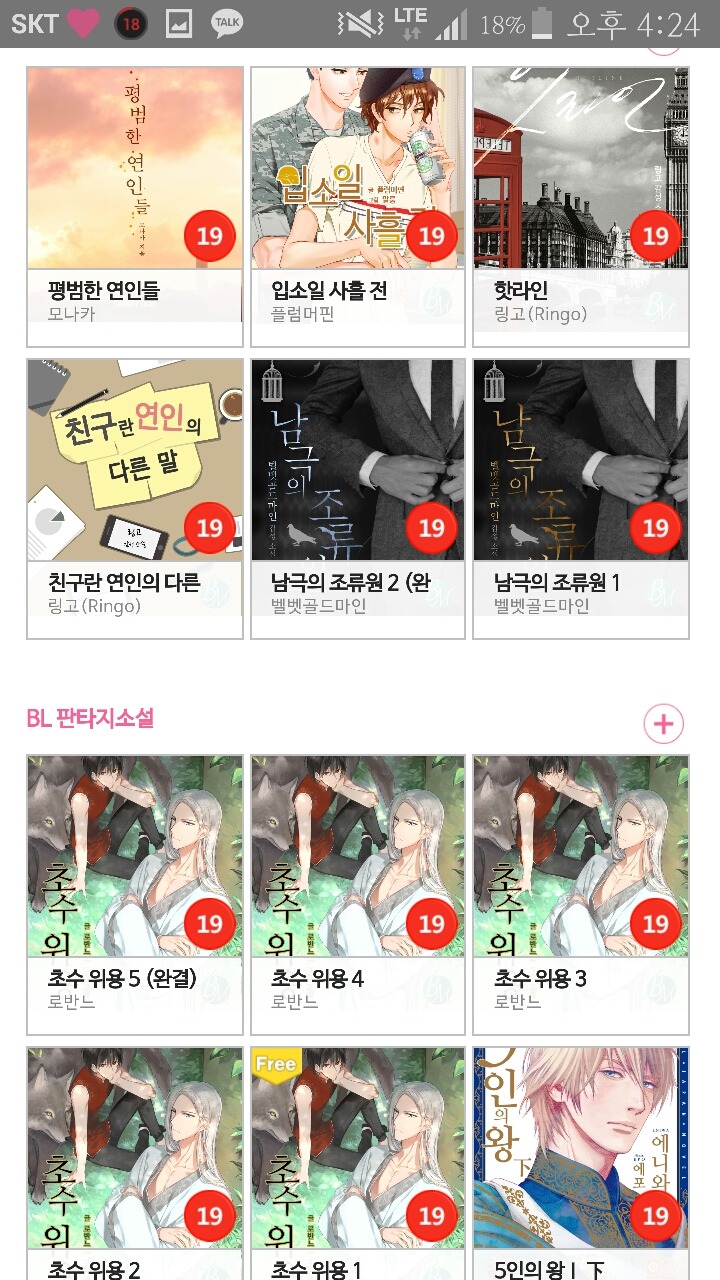Open the book 핫라인
This screenshot has height=1280, width=720.
point(581,206)
